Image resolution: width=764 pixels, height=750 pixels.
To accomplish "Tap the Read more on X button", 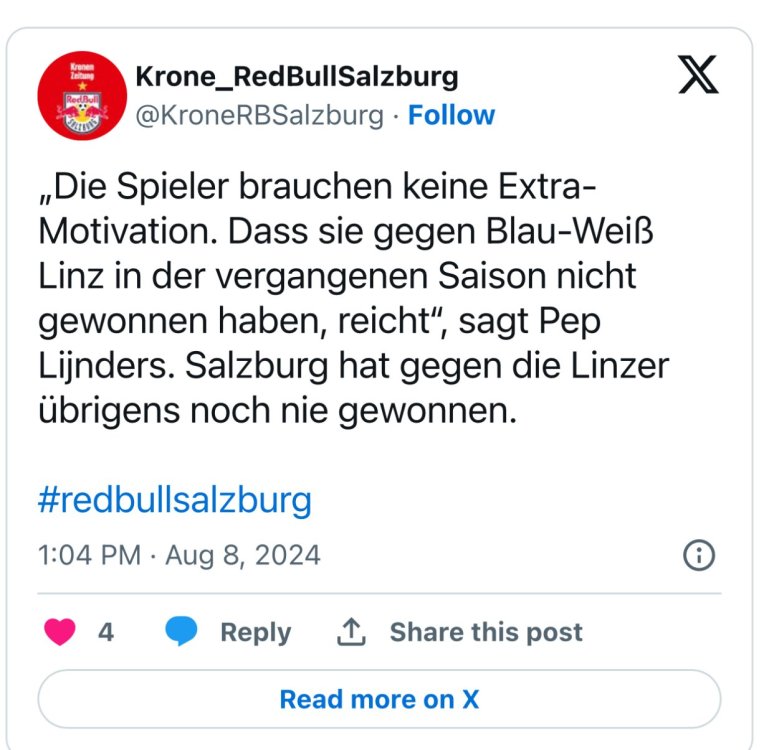I will coord(379,699).
